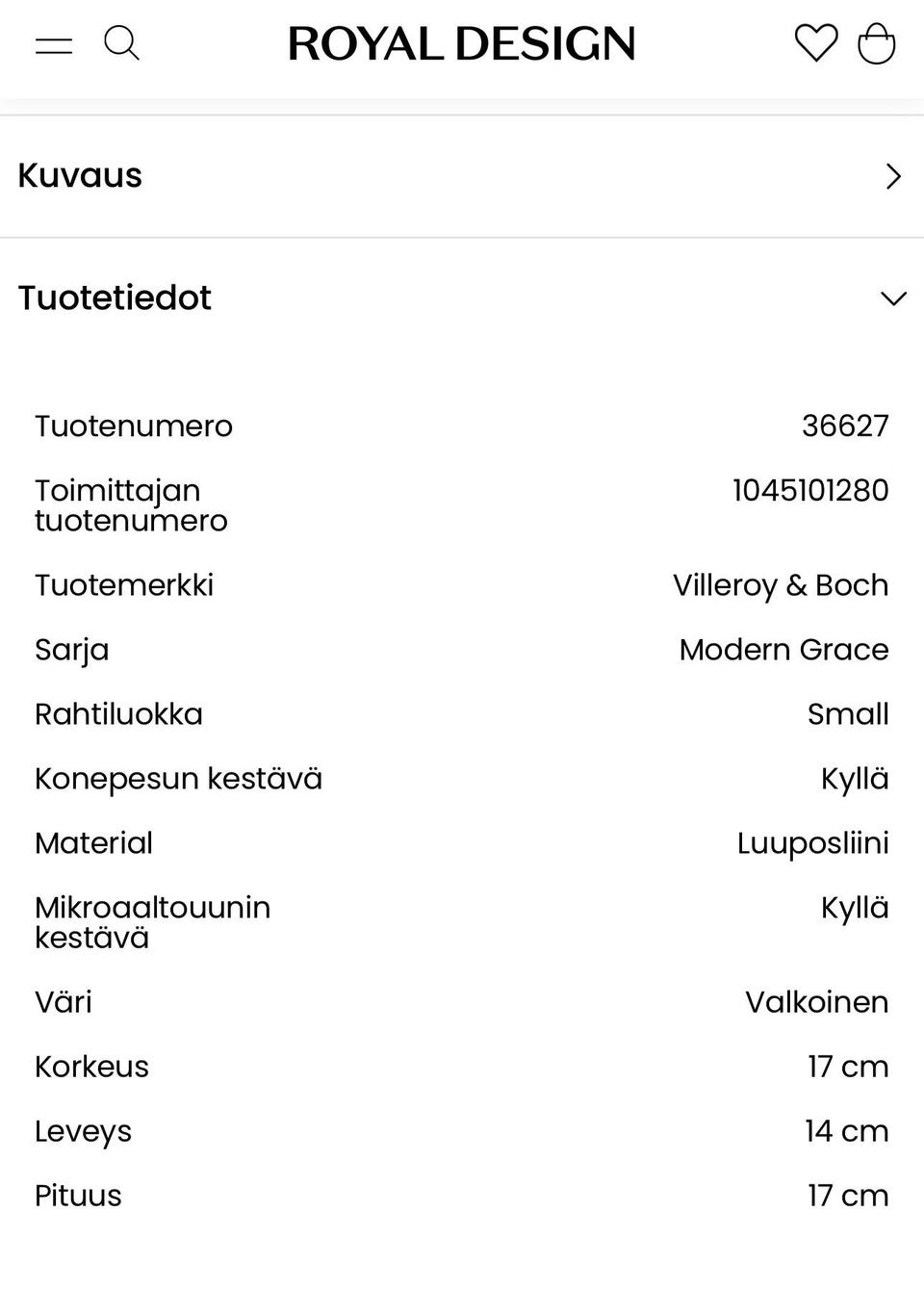The width and height of the screenshot is (924, 1289).
Task: Click the Konepesun kestävä row
Action: (x=462, y=778)
